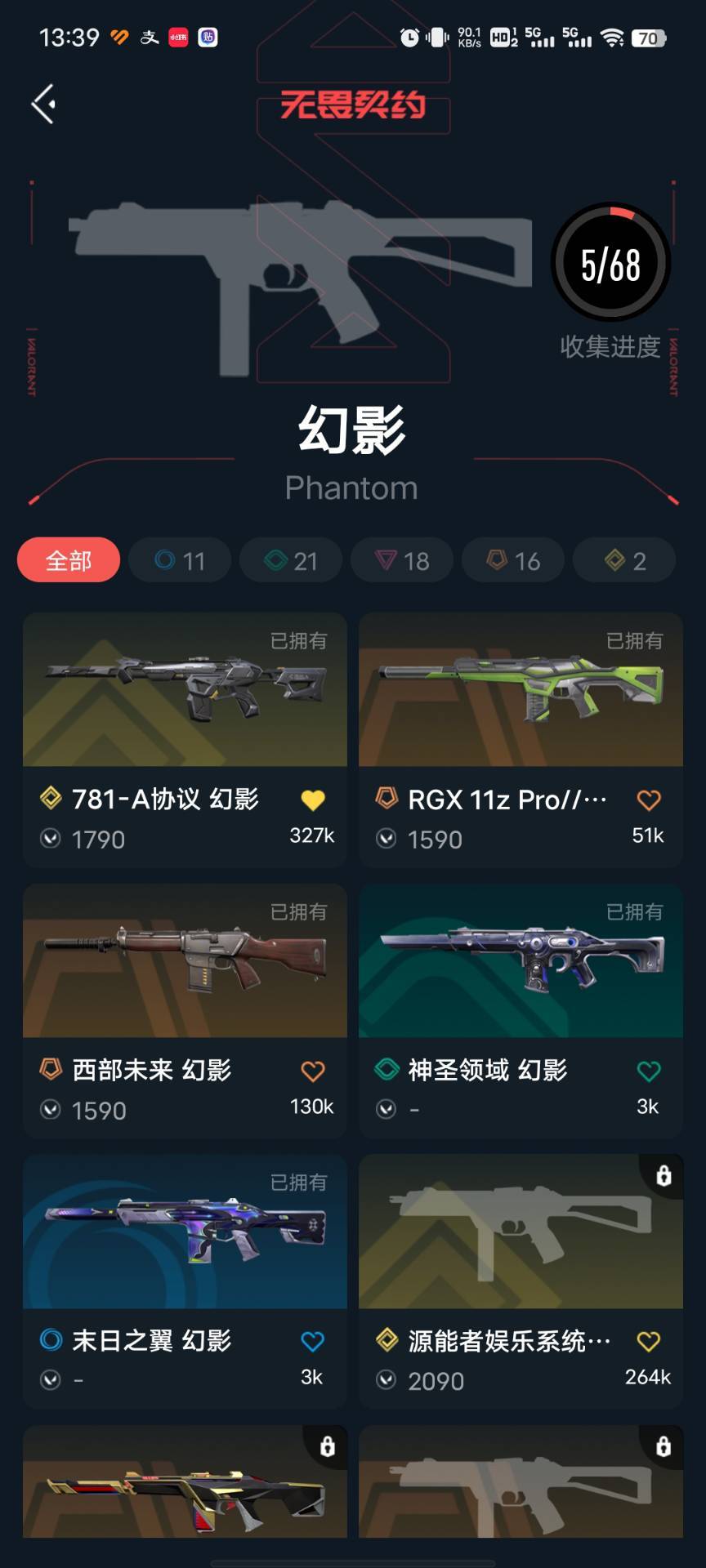This screenshot has height=1568, width=706.
Task: Like the 末日之翼 幻影 skin
Action: pyautogui.click(x=313, y=1342)
